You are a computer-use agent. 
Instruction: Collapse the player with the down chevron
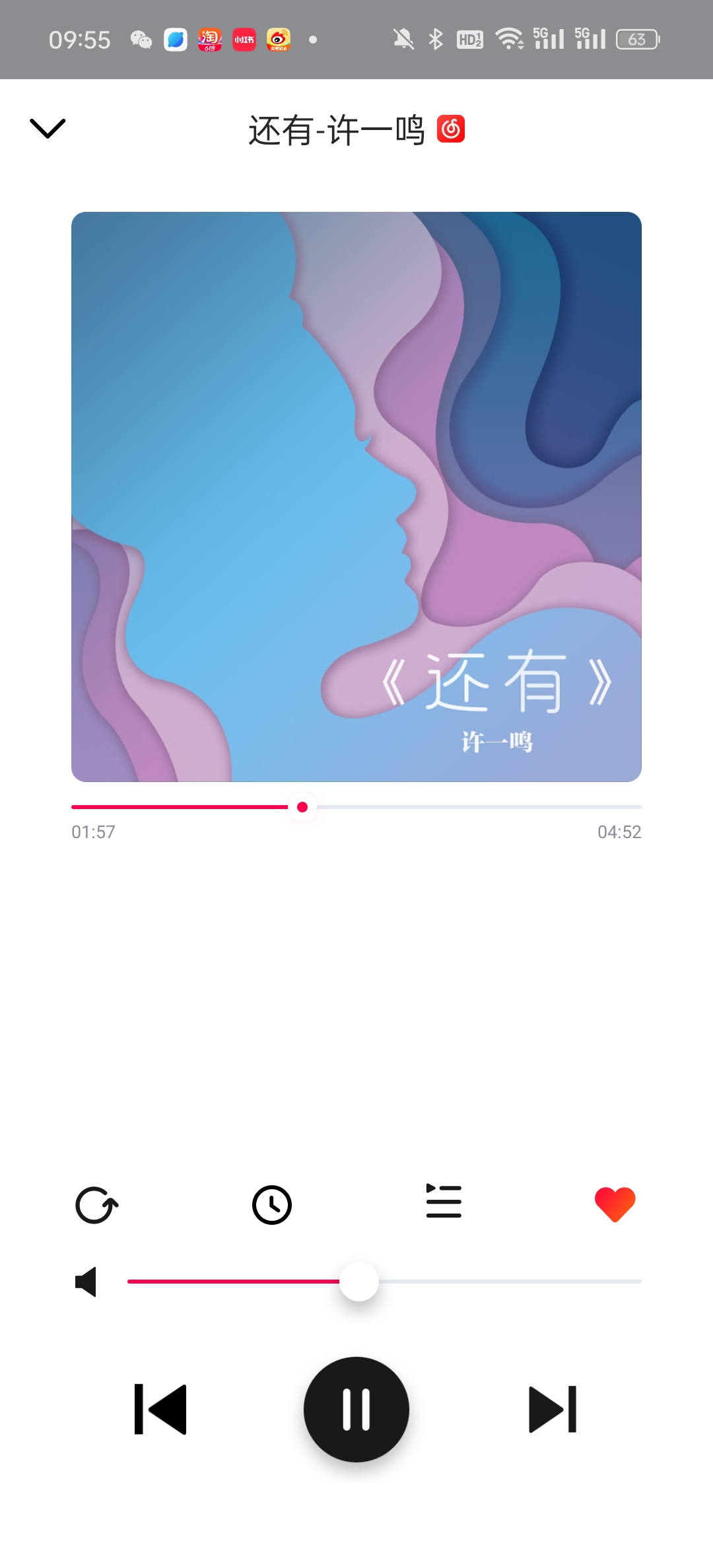pyautogui.click(x=48, y=128)
